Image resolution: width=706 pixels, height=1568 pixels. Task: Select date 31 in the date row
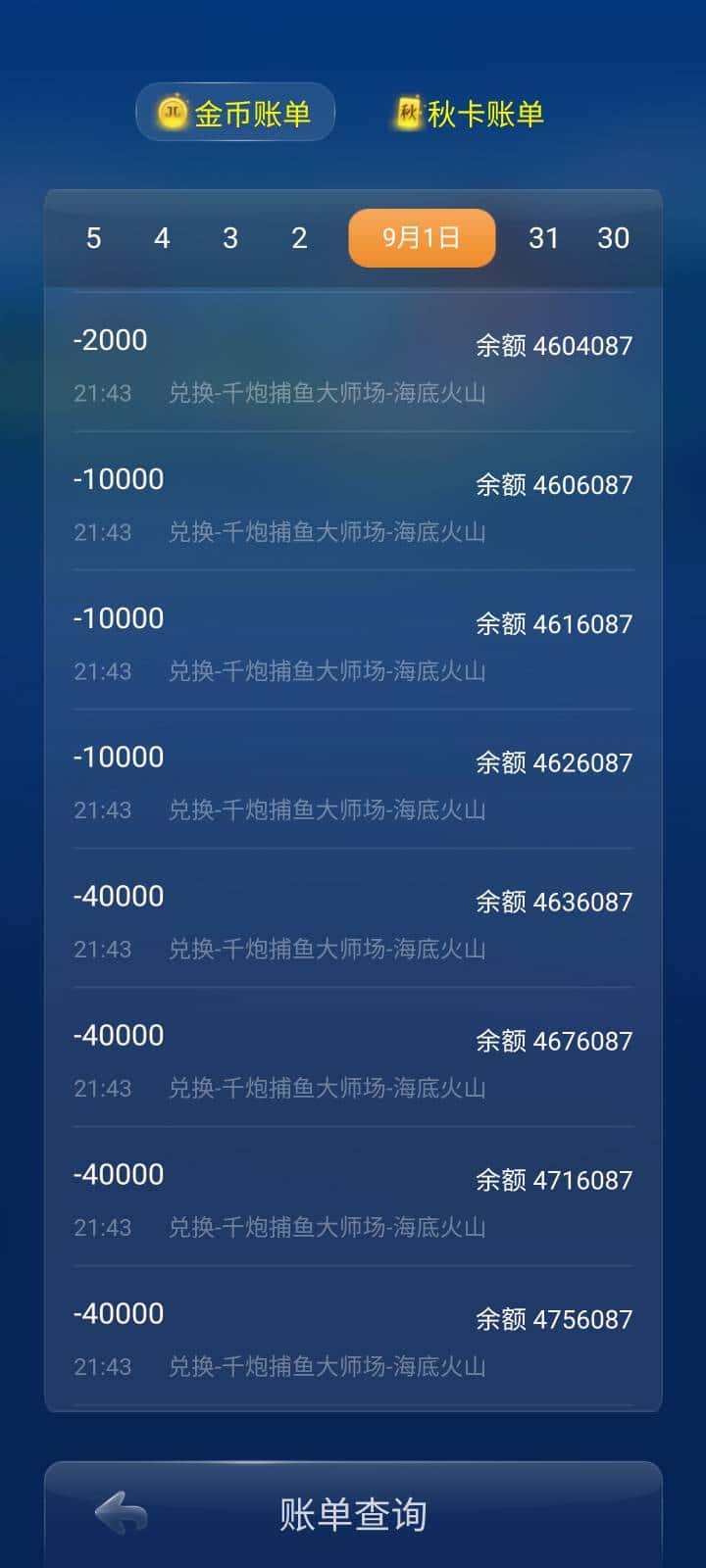[545, 237]
